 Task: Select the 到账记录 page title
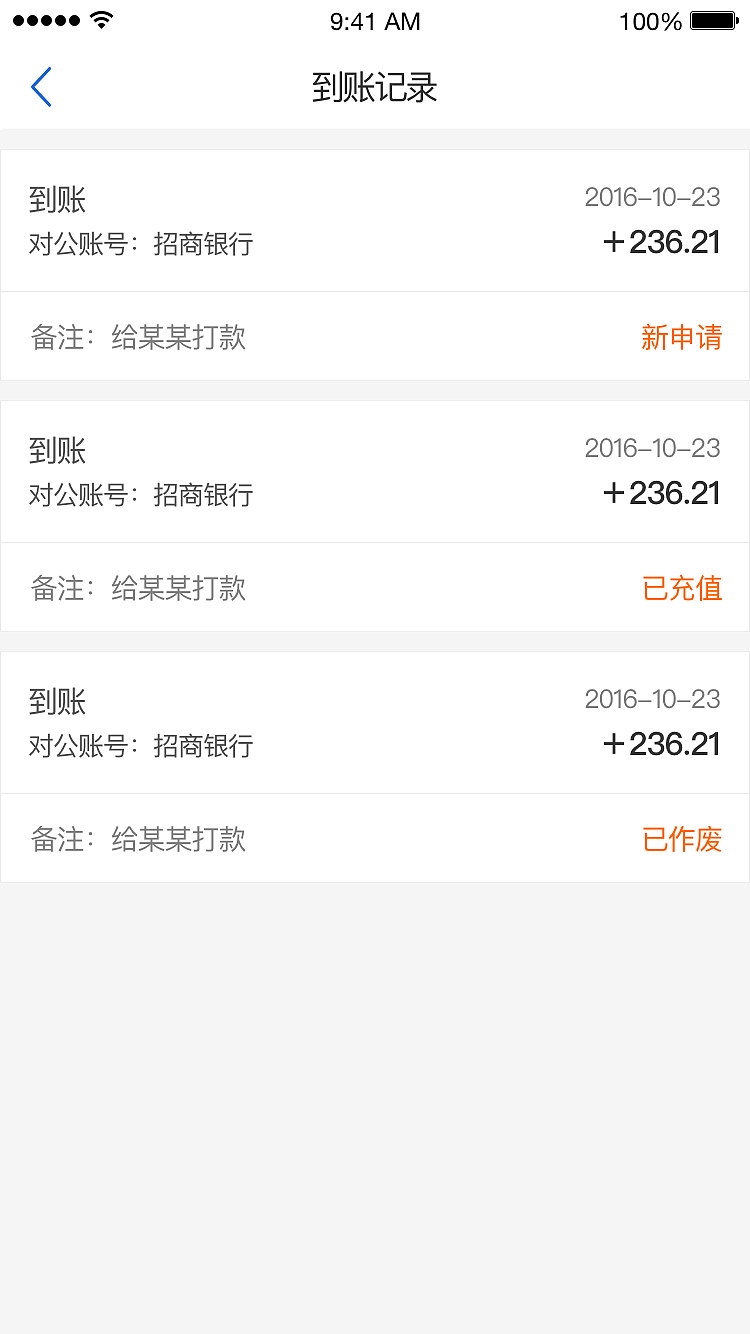click(x=375, y=88)
